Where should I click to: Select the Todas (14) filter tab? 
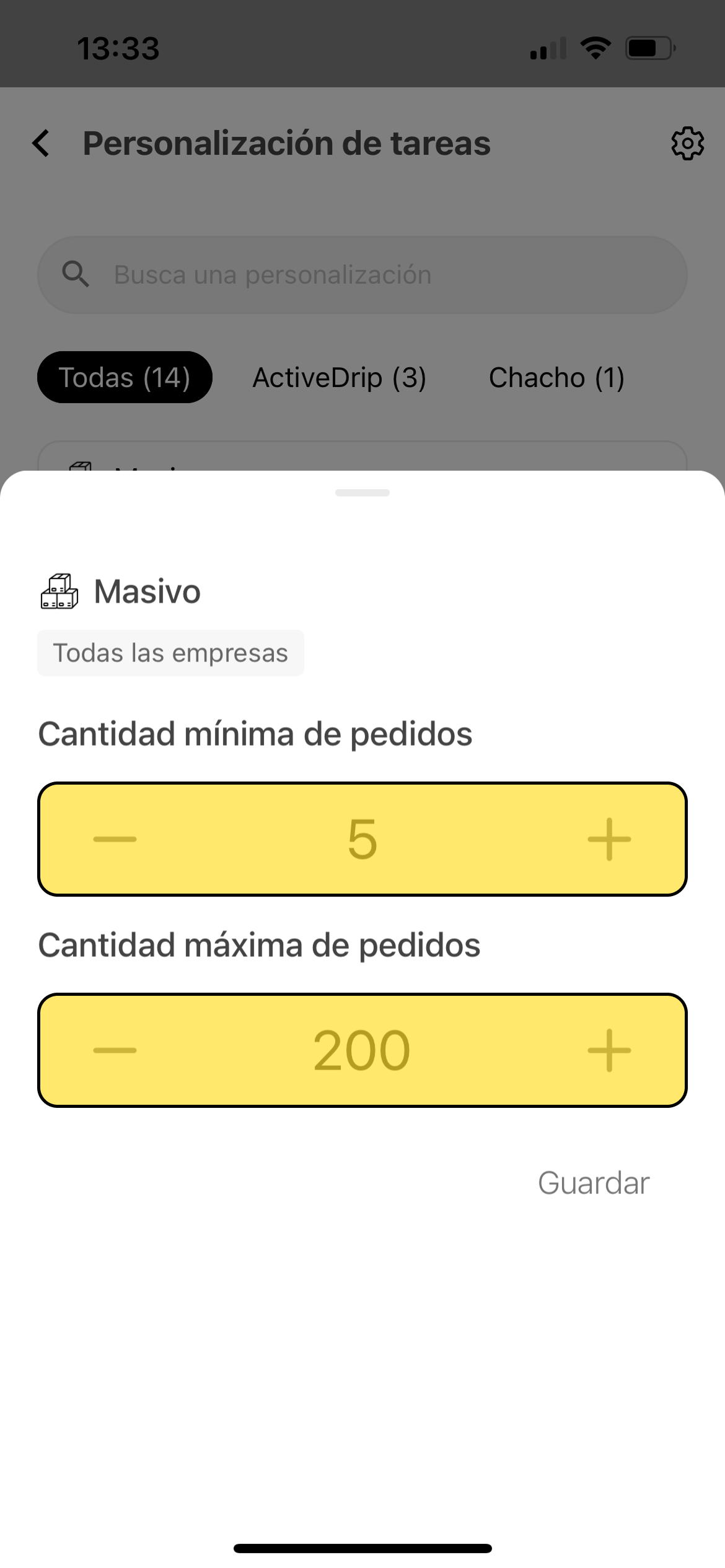pyautogui.click(x=125, y=377)
